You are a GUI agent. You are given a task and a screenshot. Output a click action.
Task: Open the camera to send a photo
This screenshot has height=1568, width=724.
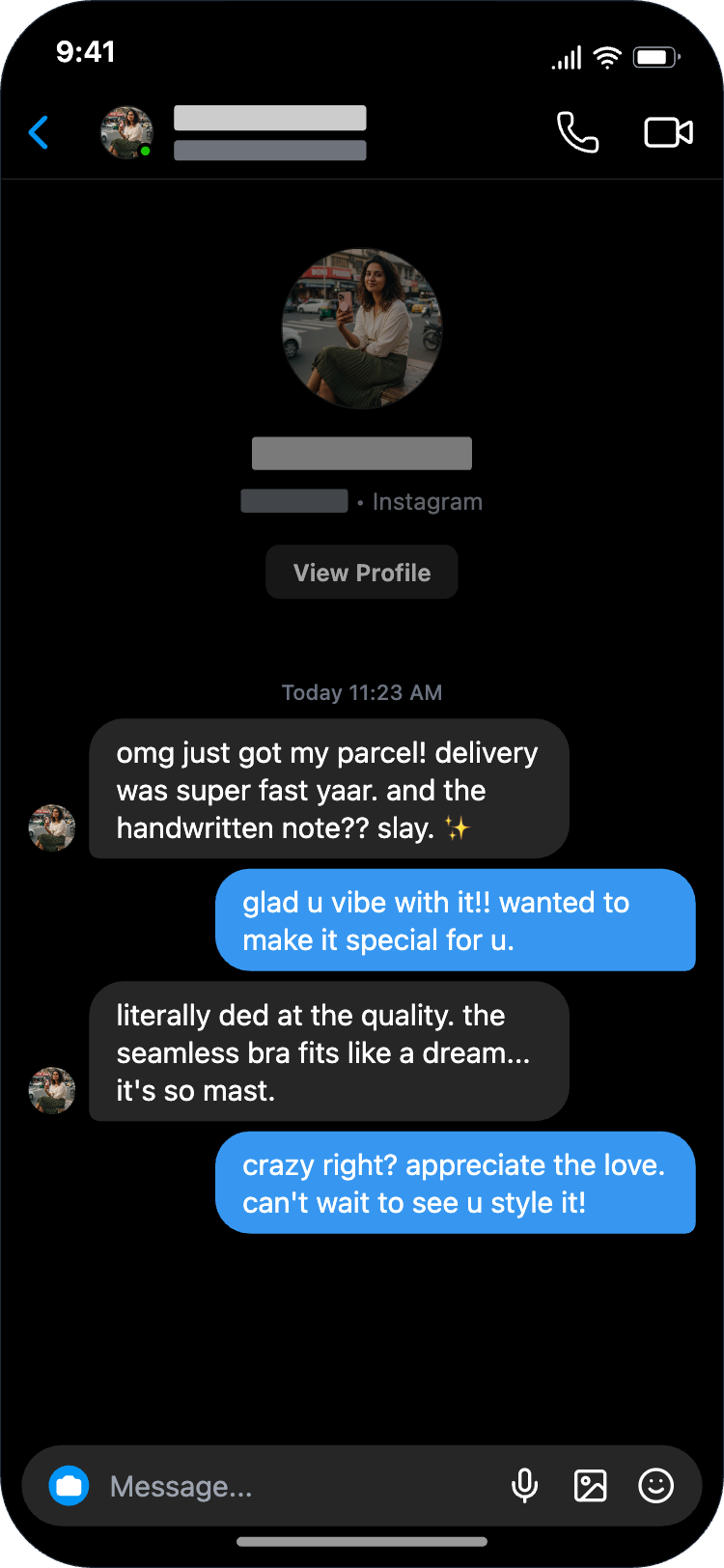tap(69, 1485)
